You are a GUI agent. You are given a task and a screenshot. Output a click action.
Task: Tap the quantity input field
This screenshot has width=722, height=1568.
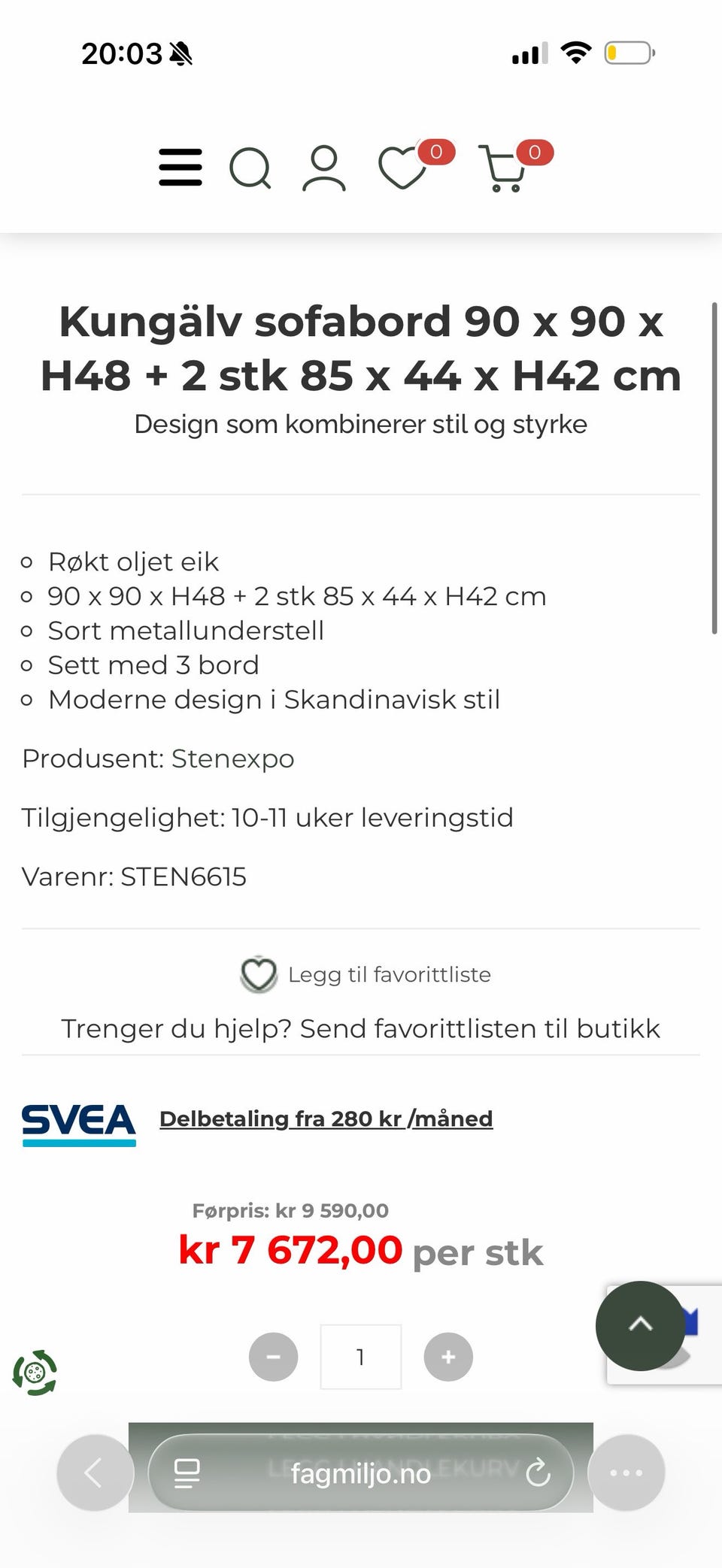(x=361, y=1357)
